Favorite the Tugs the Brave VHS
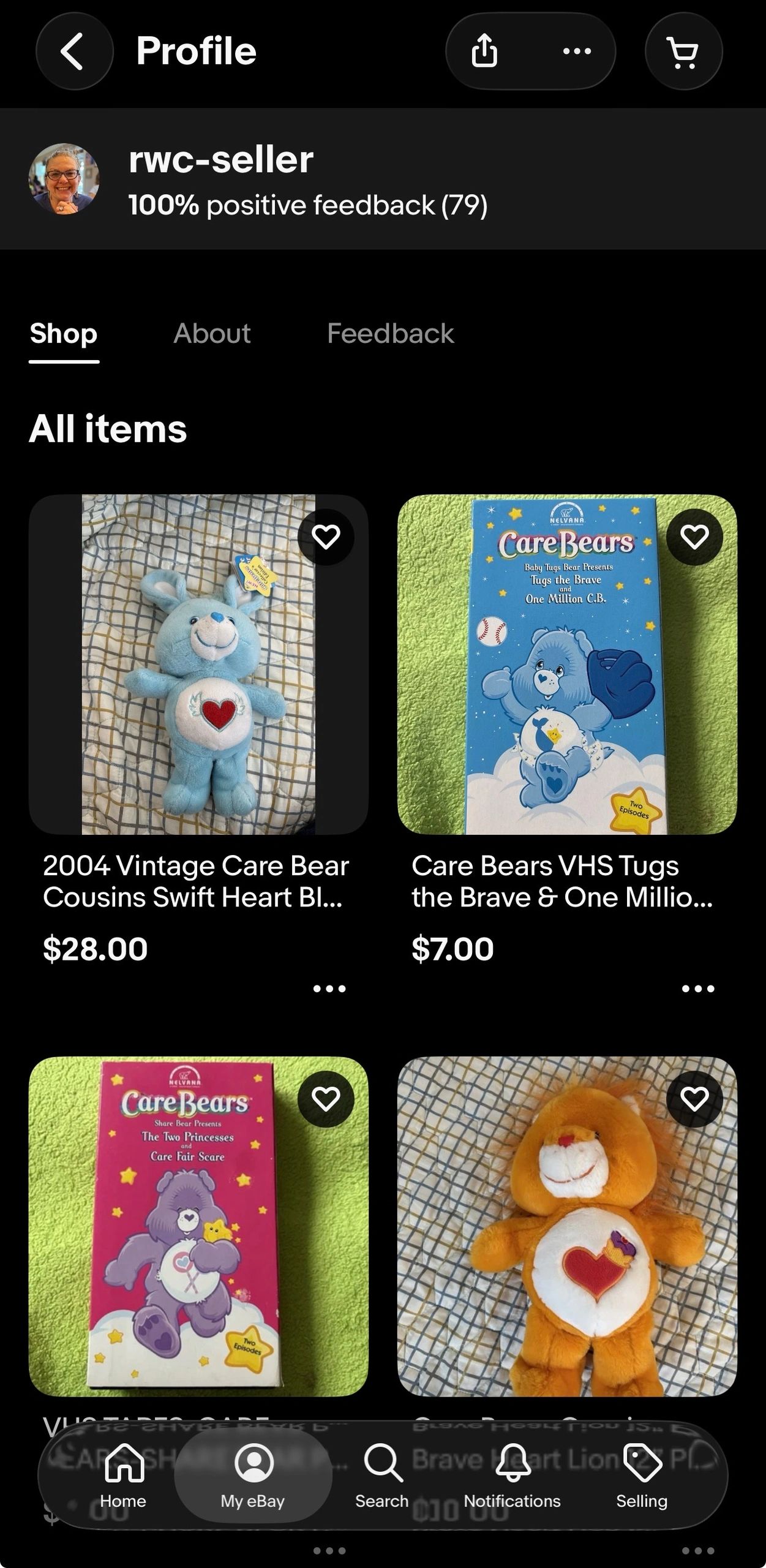Screen dimensions: 766x1568 tap(694, 537)
